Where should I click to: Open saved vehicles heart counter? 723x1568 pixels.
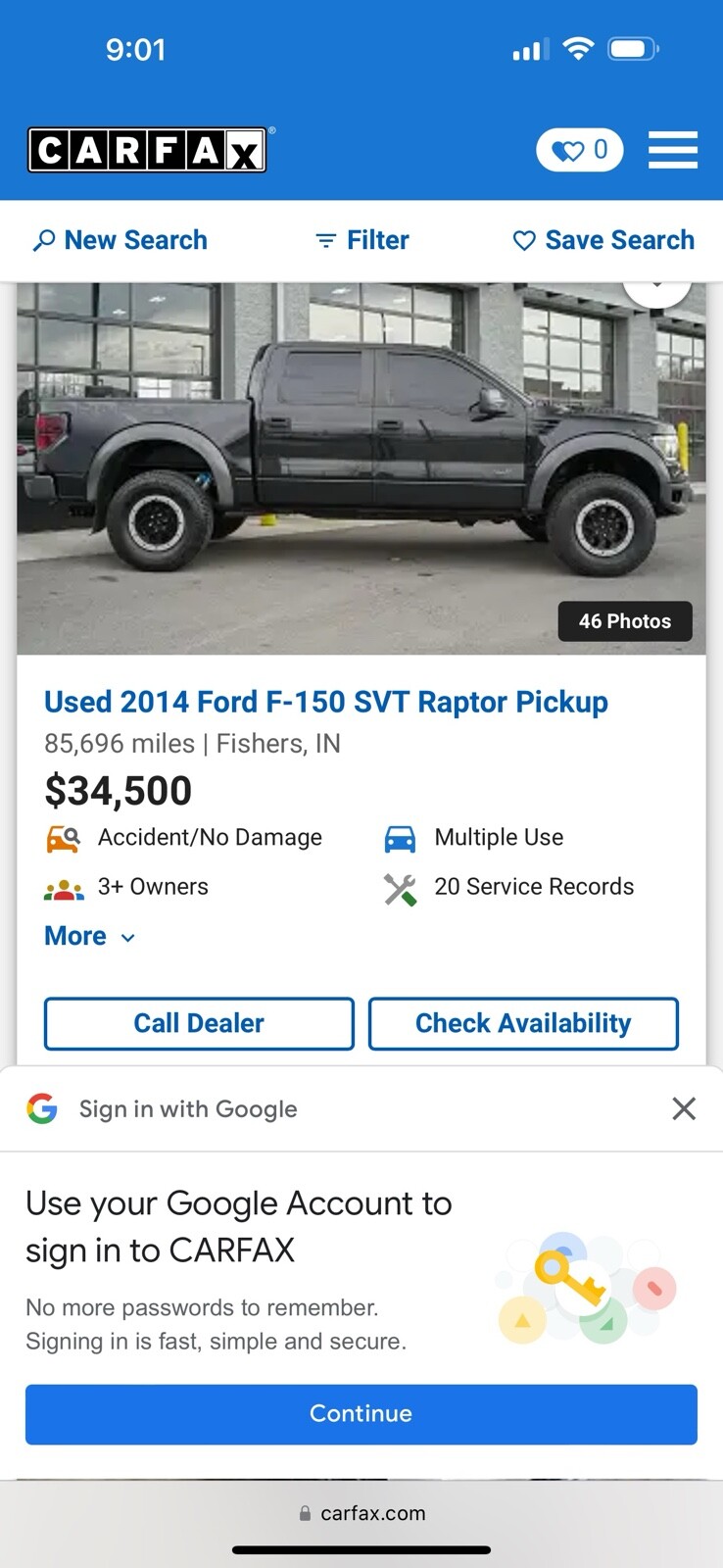click(580, 150)
